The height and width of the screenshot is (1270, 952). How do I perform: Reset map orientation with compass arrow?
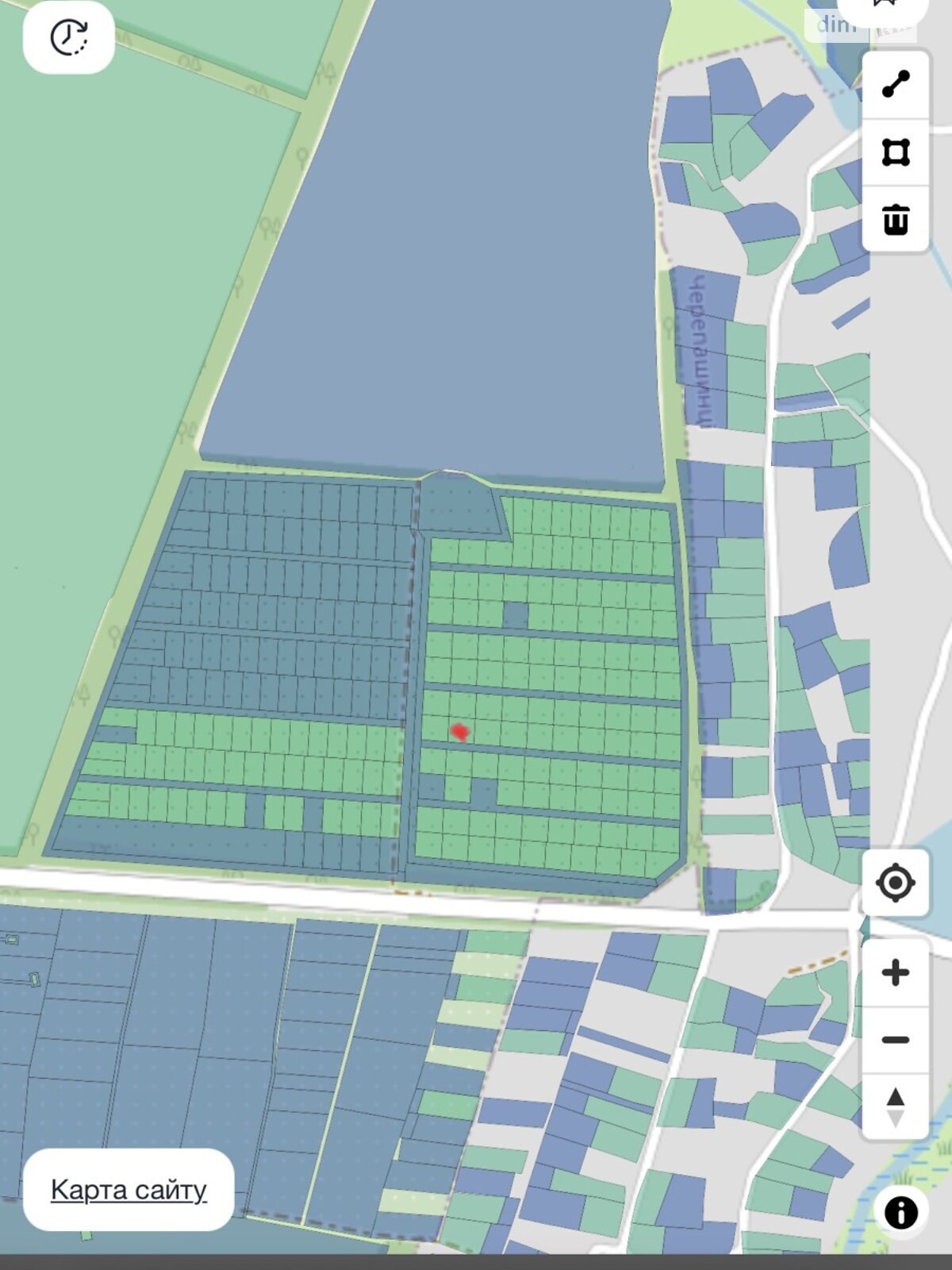click(896, 1107)
